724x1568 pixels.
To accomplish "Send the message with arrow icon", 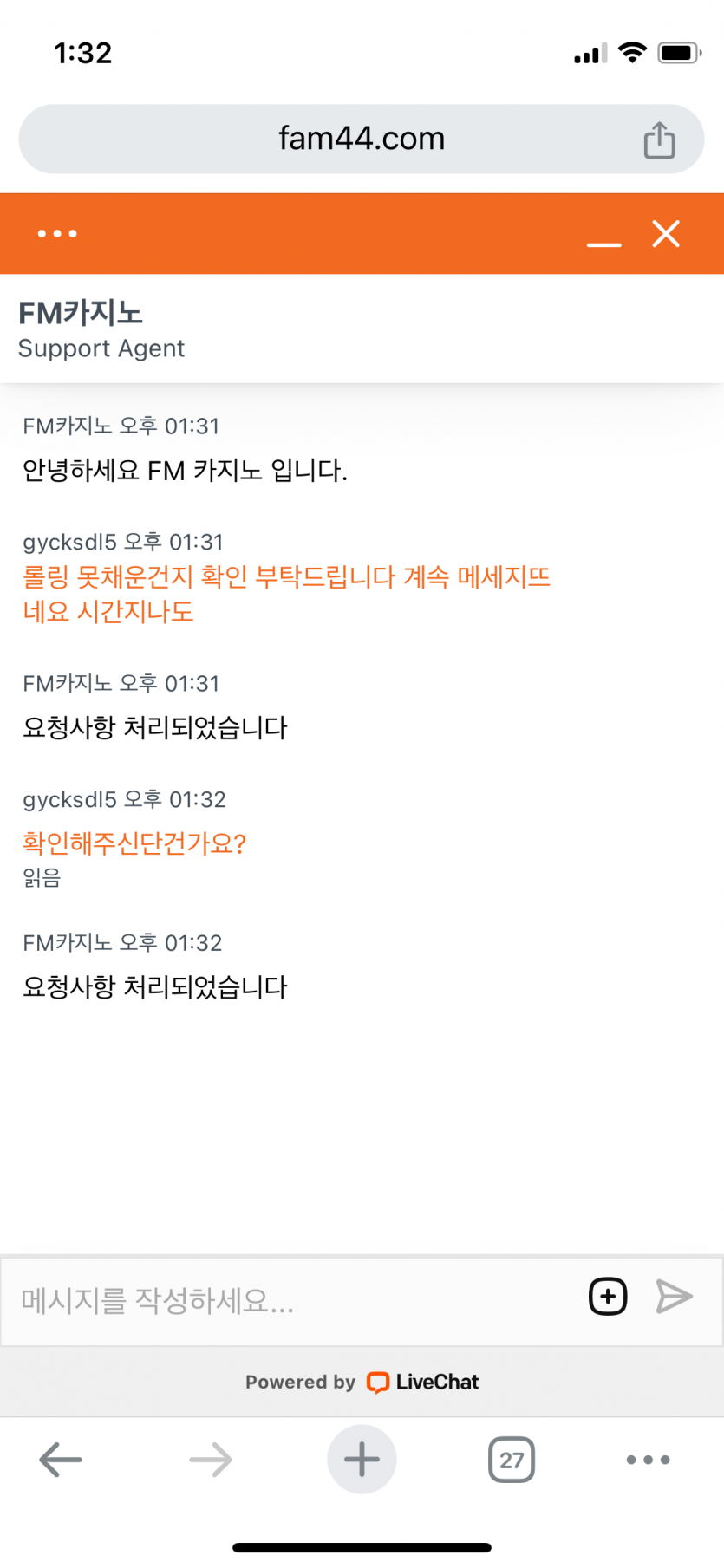I will click(x=674, y=1297).
